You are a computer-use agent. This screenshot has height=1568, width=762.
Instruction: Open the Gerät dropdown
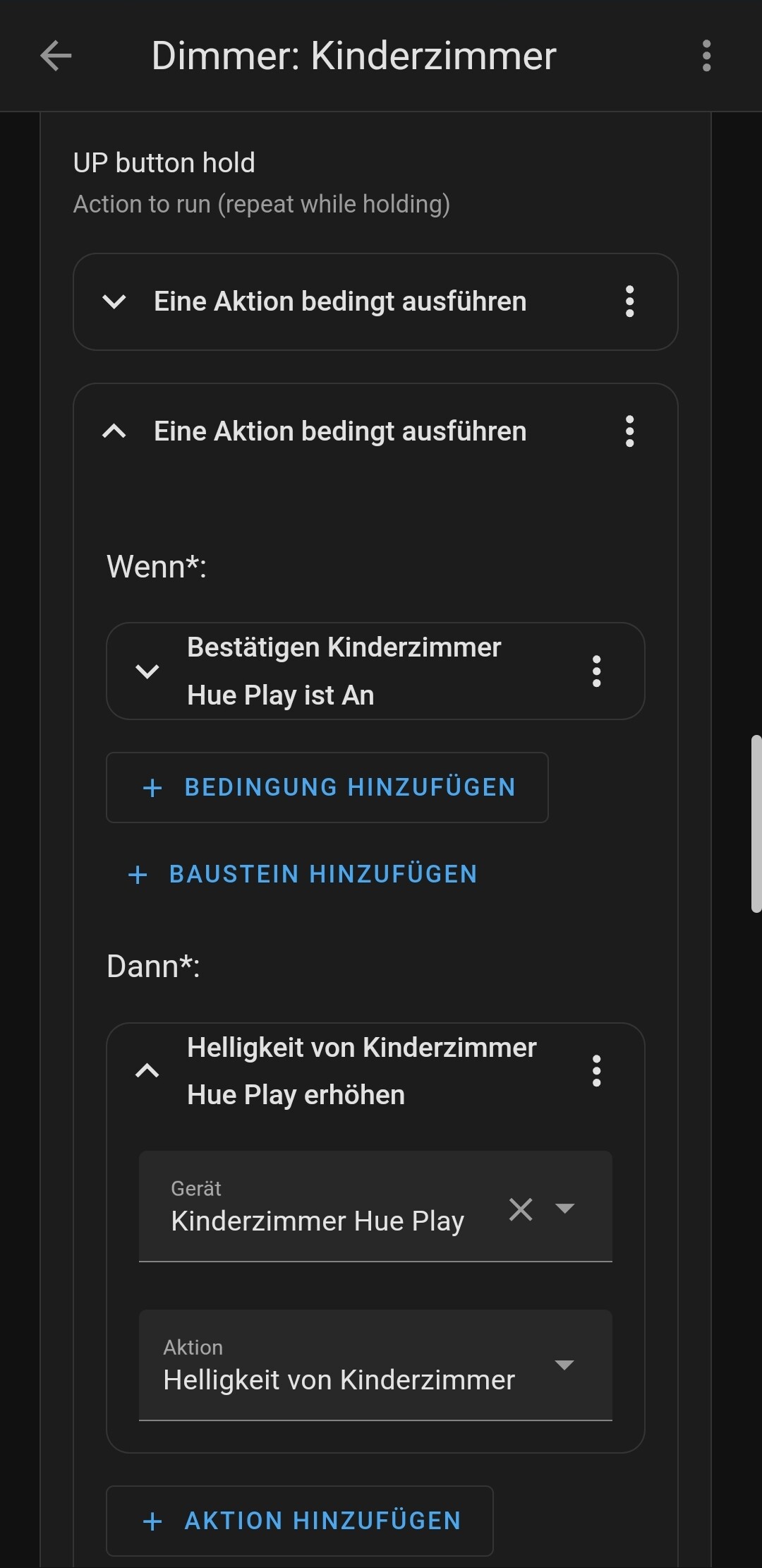[x=565, y=1209]
